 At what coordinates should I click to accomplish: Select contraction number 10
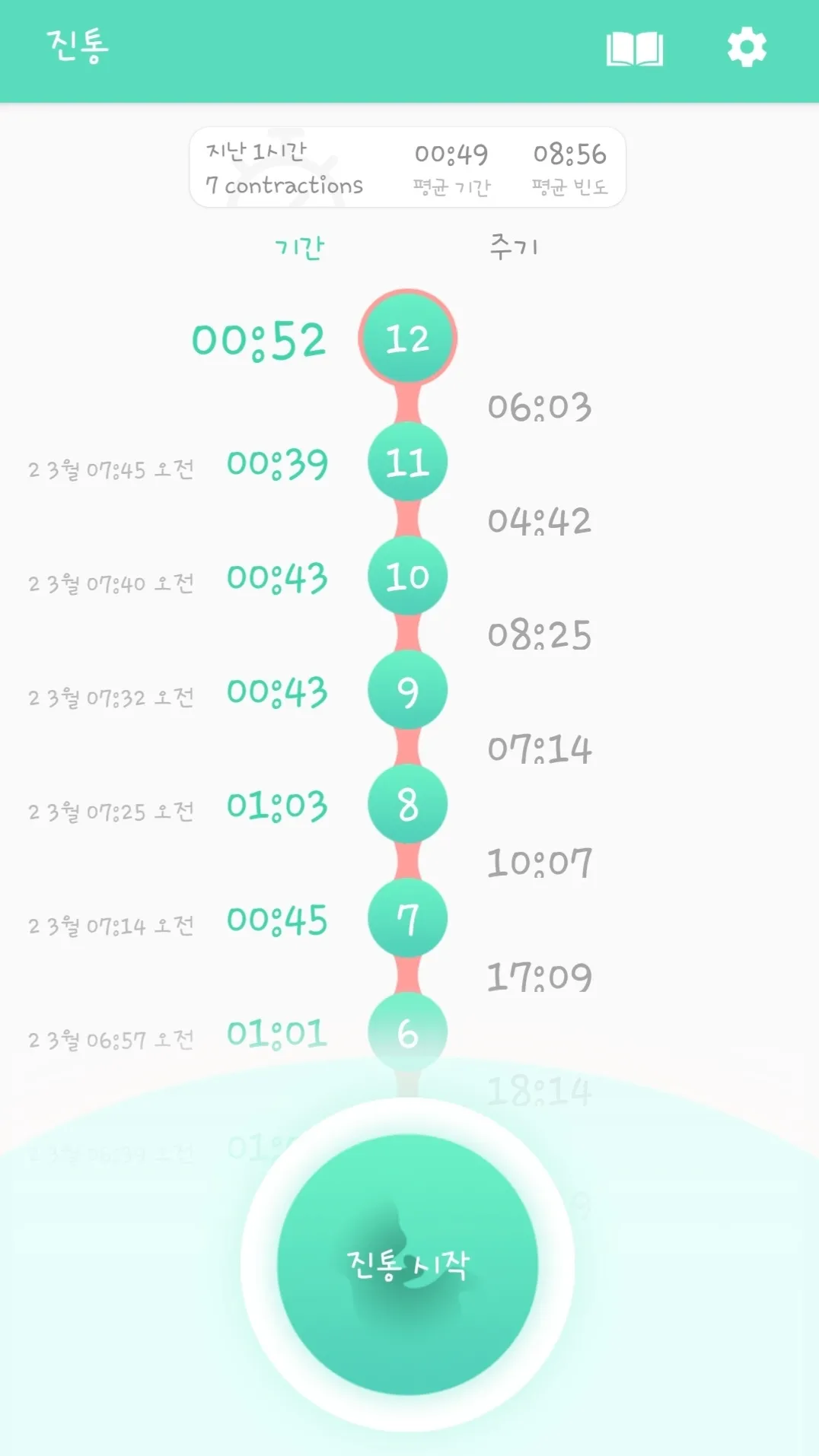408,576
